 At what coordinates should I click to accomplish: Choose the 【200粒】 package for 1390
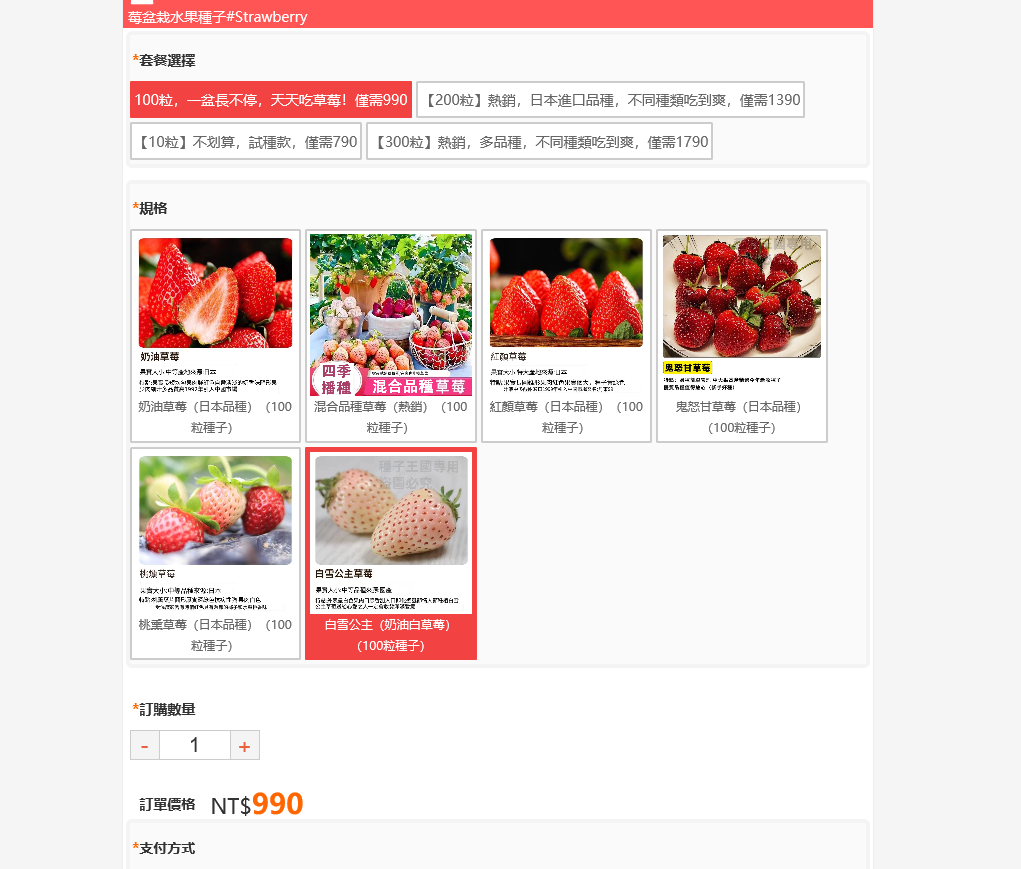(x=610, y=100)
